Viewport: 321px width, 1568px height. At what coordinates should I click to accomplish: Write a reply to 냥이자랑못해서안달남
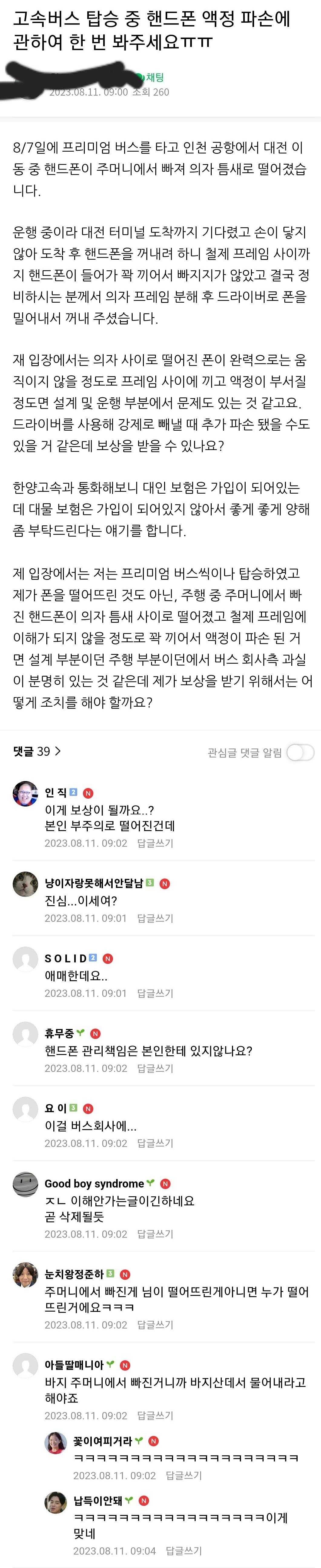pos(155,918)
